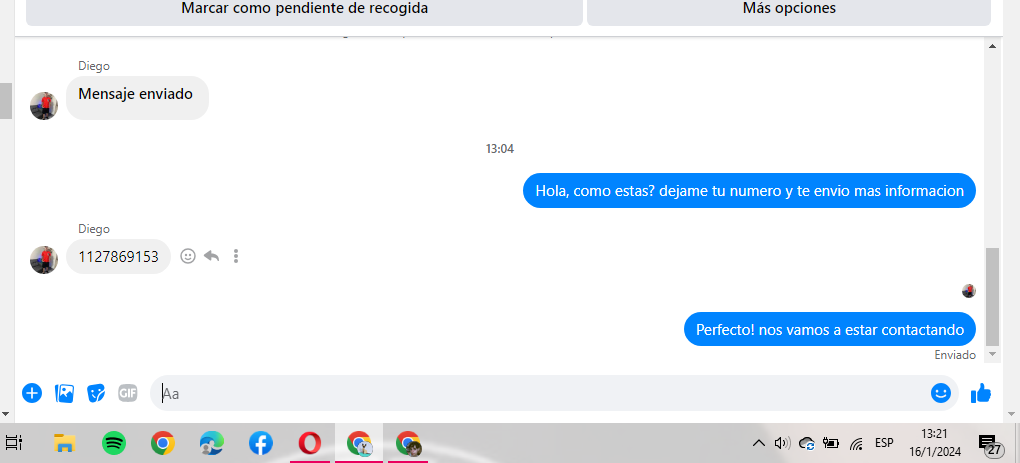Viewport: 1020px width, 463px height.
Task: Open Diego's profile picture next to number
Action: pyautogui.click(x=44, y=259)
